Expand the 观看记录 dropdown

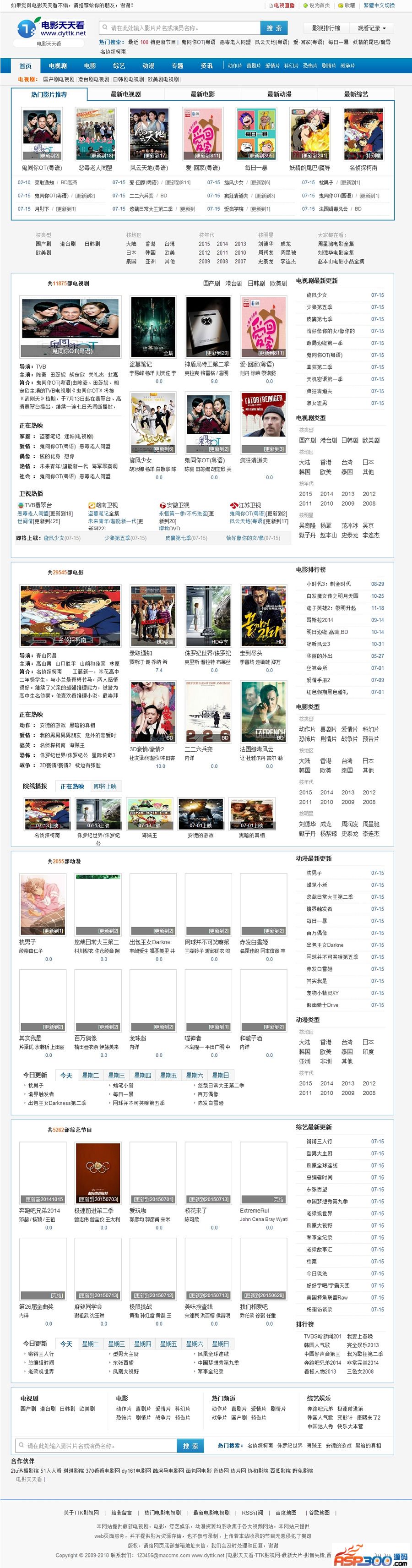371,28
